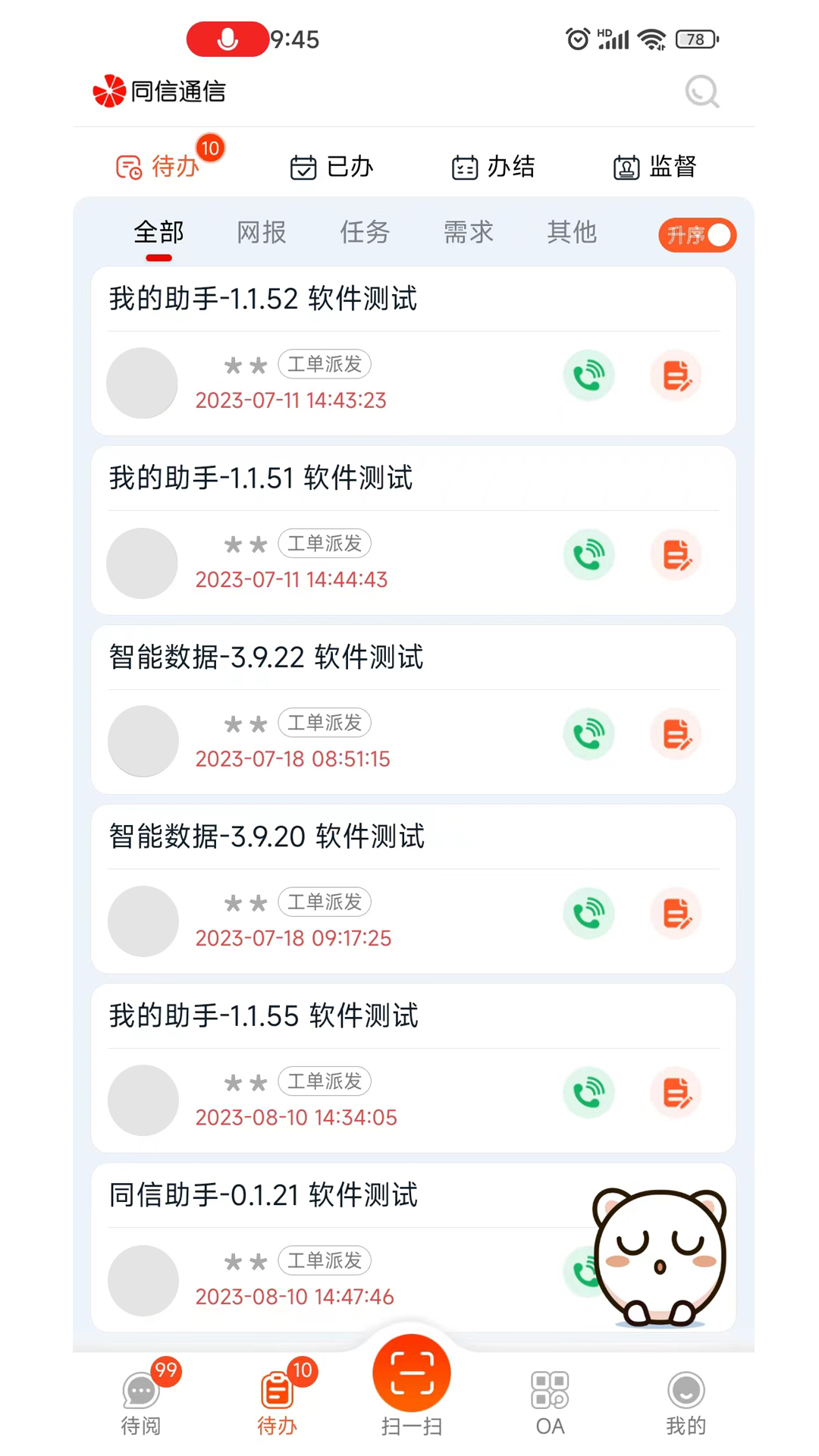Open the search icon at top right
The width and height of the screenshot is (819, 1456).
(701, 92)
